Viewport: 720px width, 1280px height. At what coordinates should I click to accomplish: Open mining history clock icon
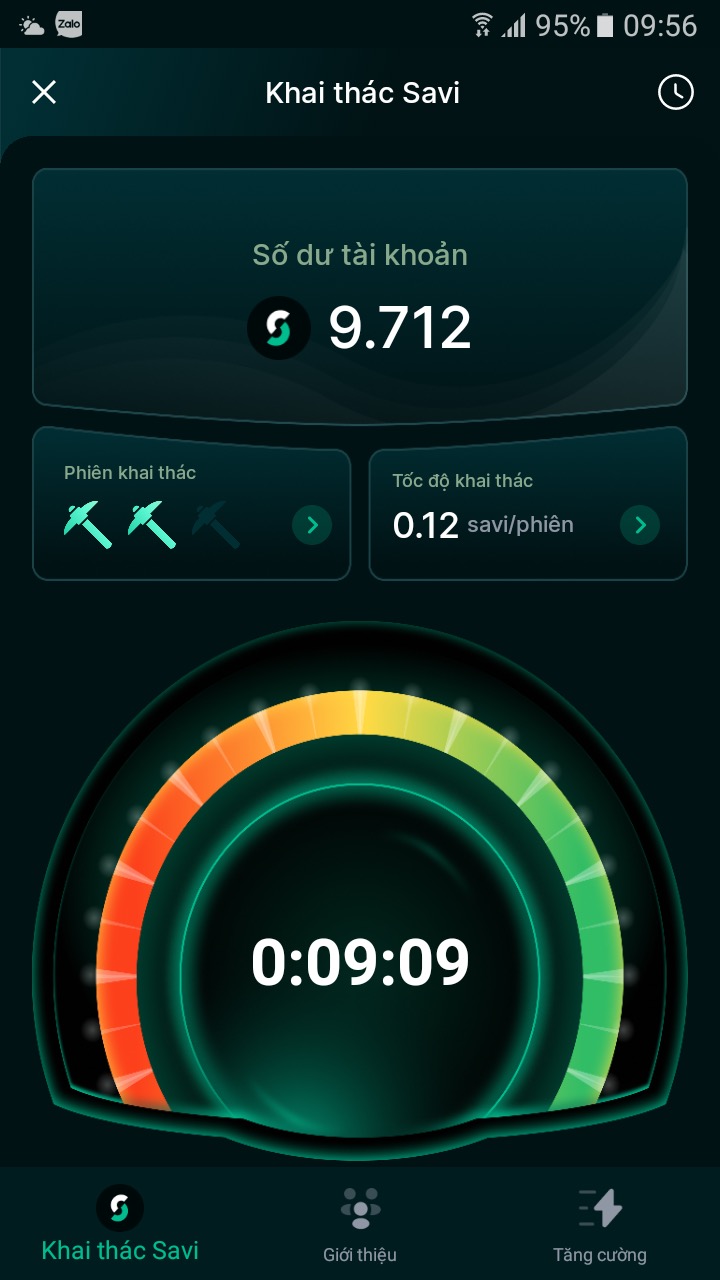[x=675, y=93]
